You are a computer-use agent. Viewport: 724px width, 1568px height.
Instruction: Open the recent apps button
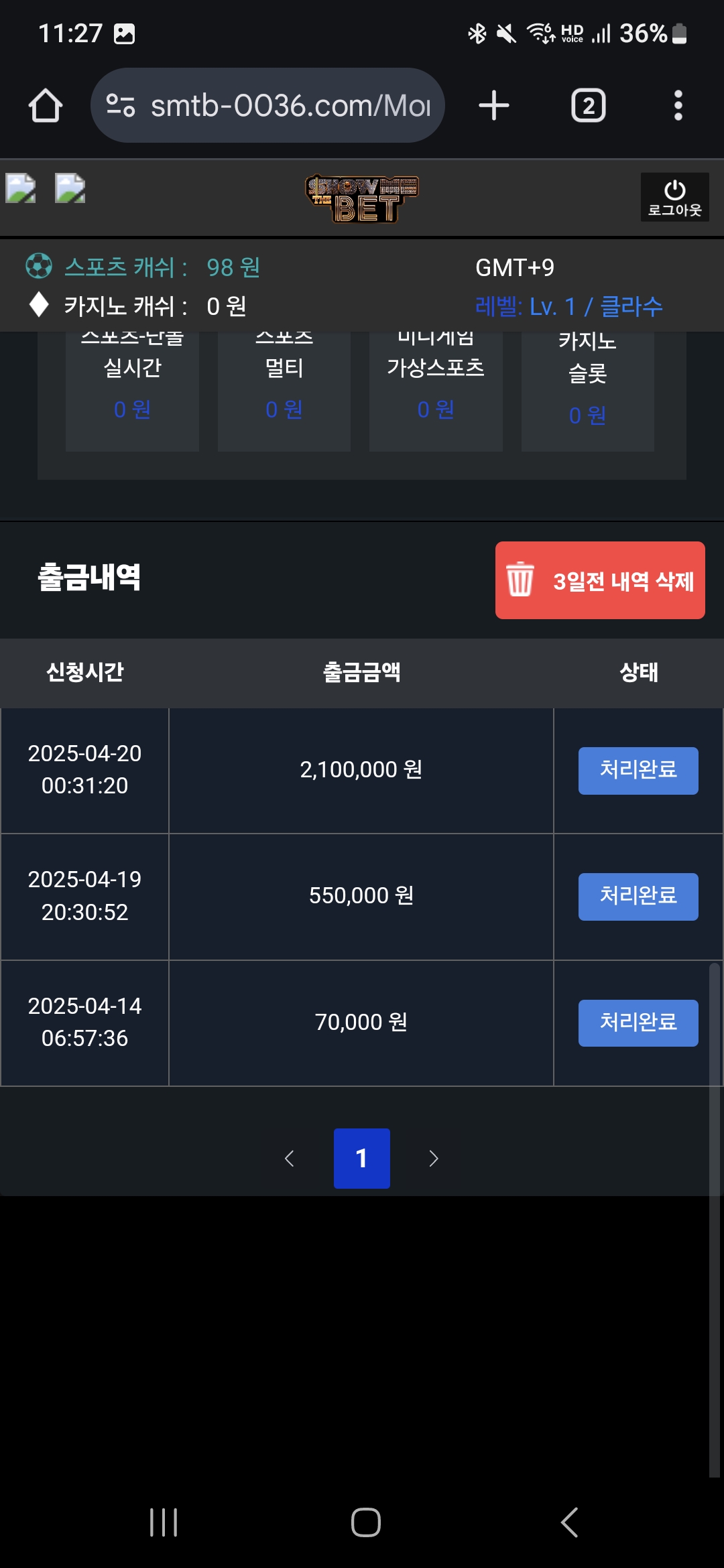coord(164,1522)
